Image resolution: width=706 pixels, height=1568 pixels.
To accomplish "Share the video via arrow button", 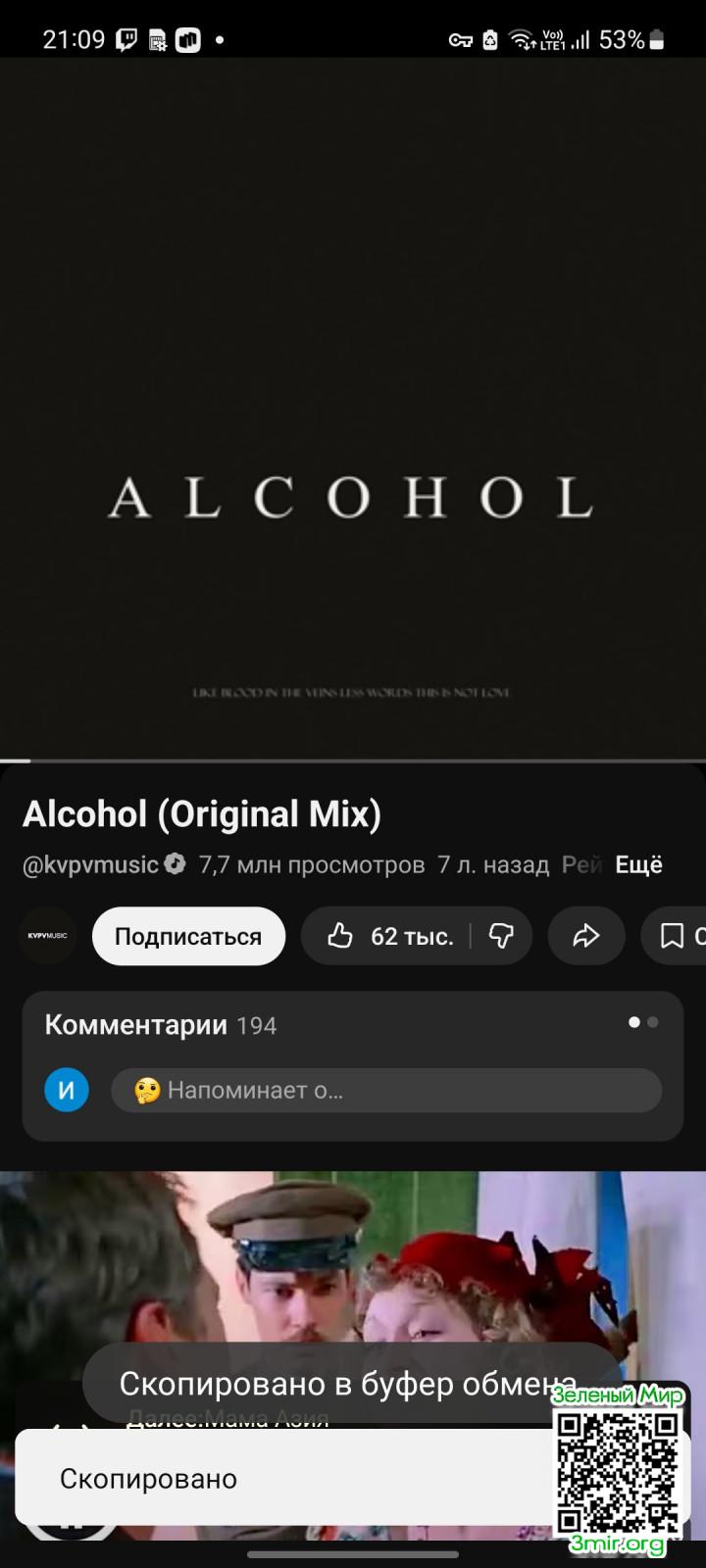I will (x=585, y=936).
